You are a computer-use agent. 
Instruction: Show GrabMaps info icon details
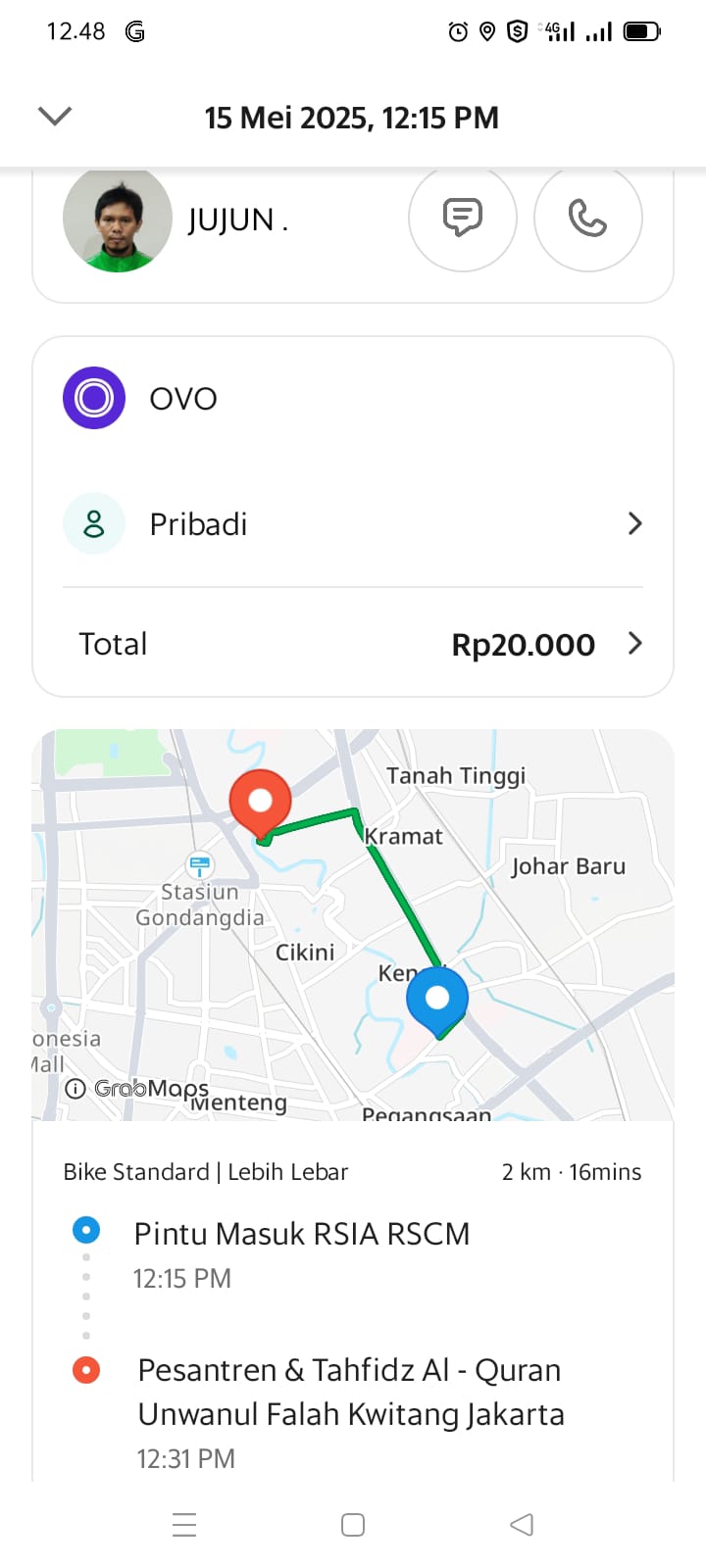click(x=75, y=1089)
